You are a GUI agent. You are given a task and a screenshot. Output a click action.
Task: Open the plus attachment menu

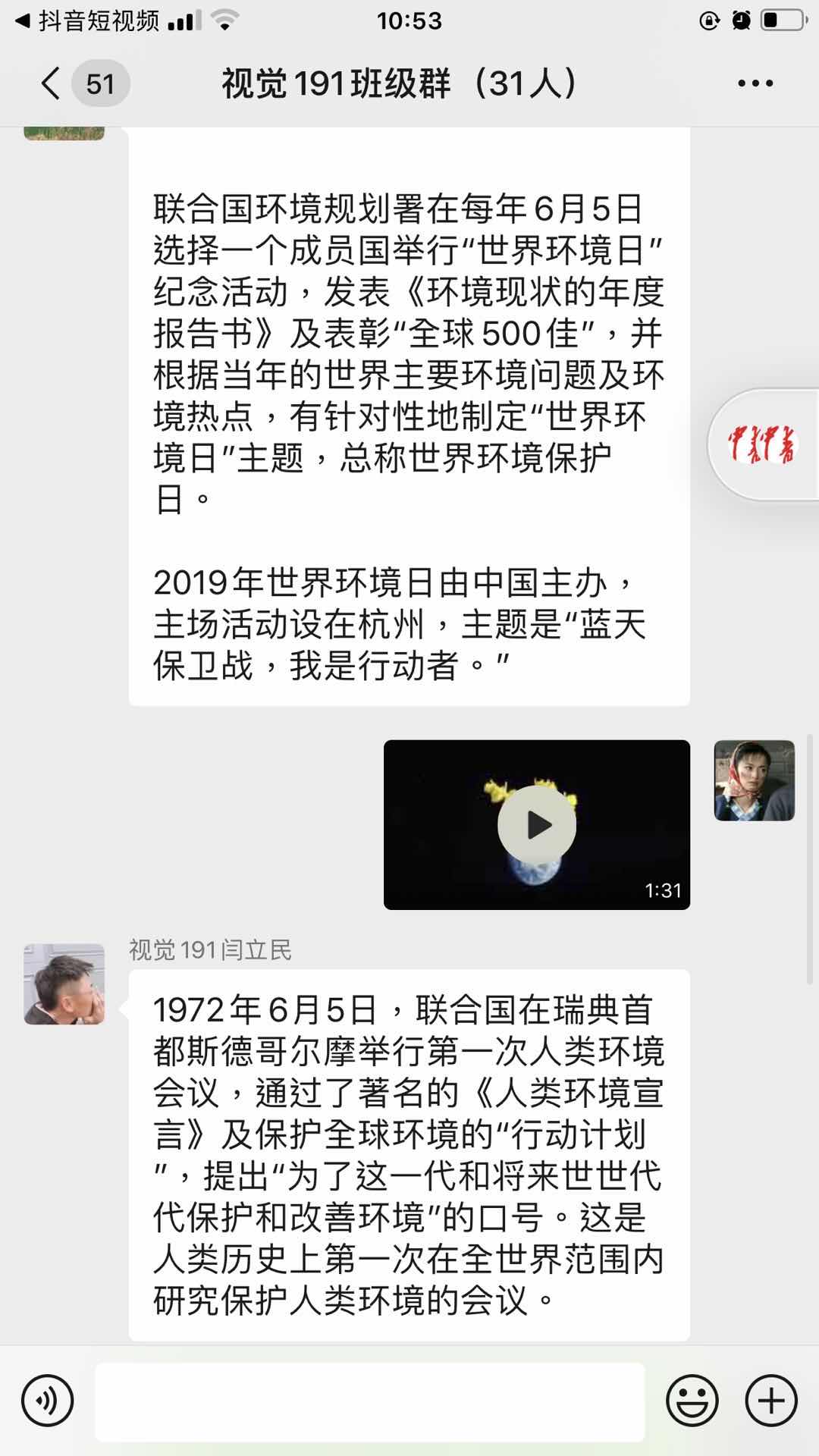771,1401
